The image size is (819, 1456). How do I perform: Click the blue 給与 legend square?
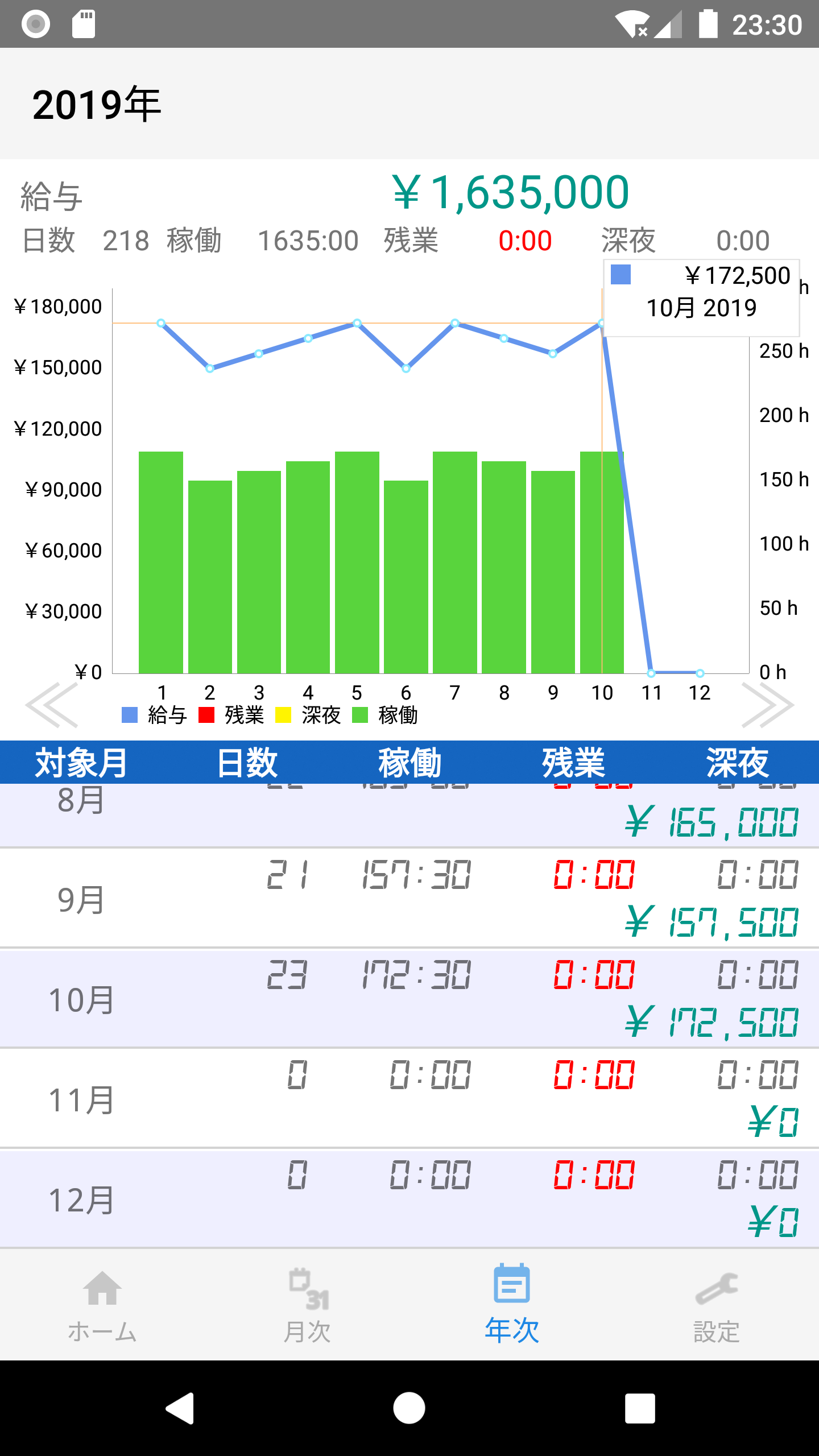coord(130,716)
